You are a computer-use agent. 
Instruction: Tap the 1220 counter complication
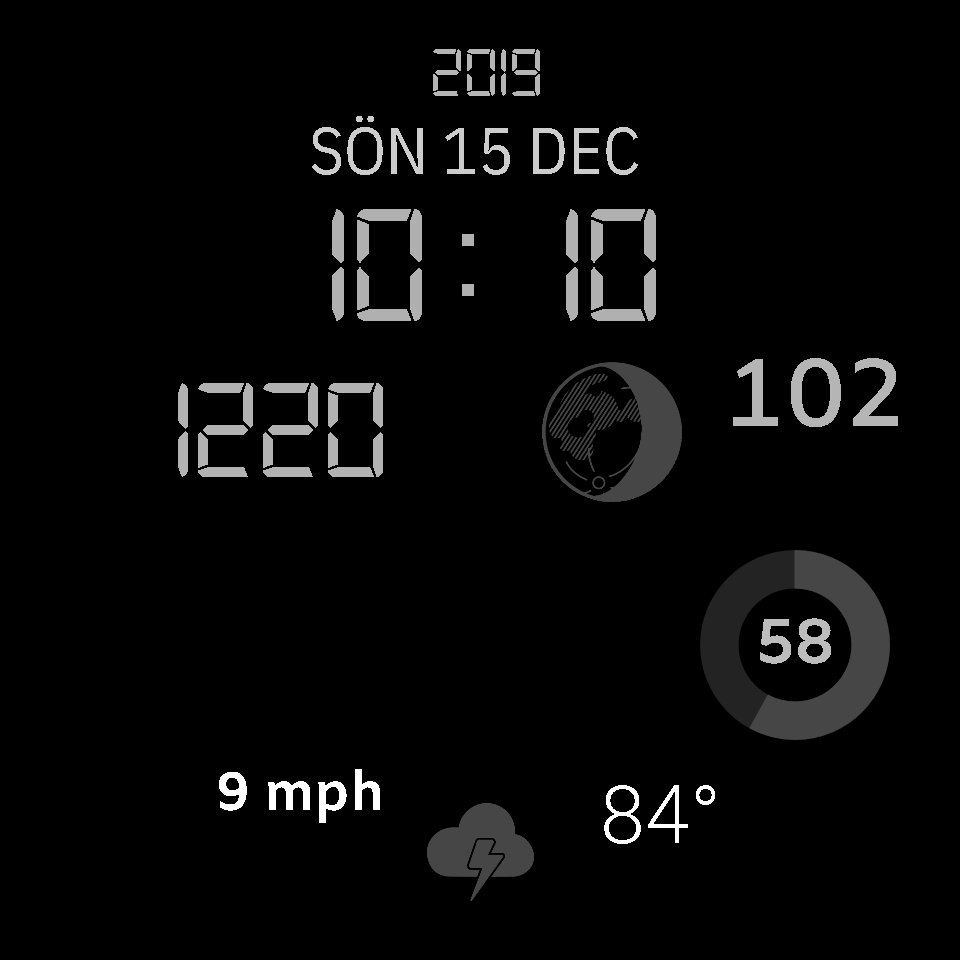pos(280,430)
